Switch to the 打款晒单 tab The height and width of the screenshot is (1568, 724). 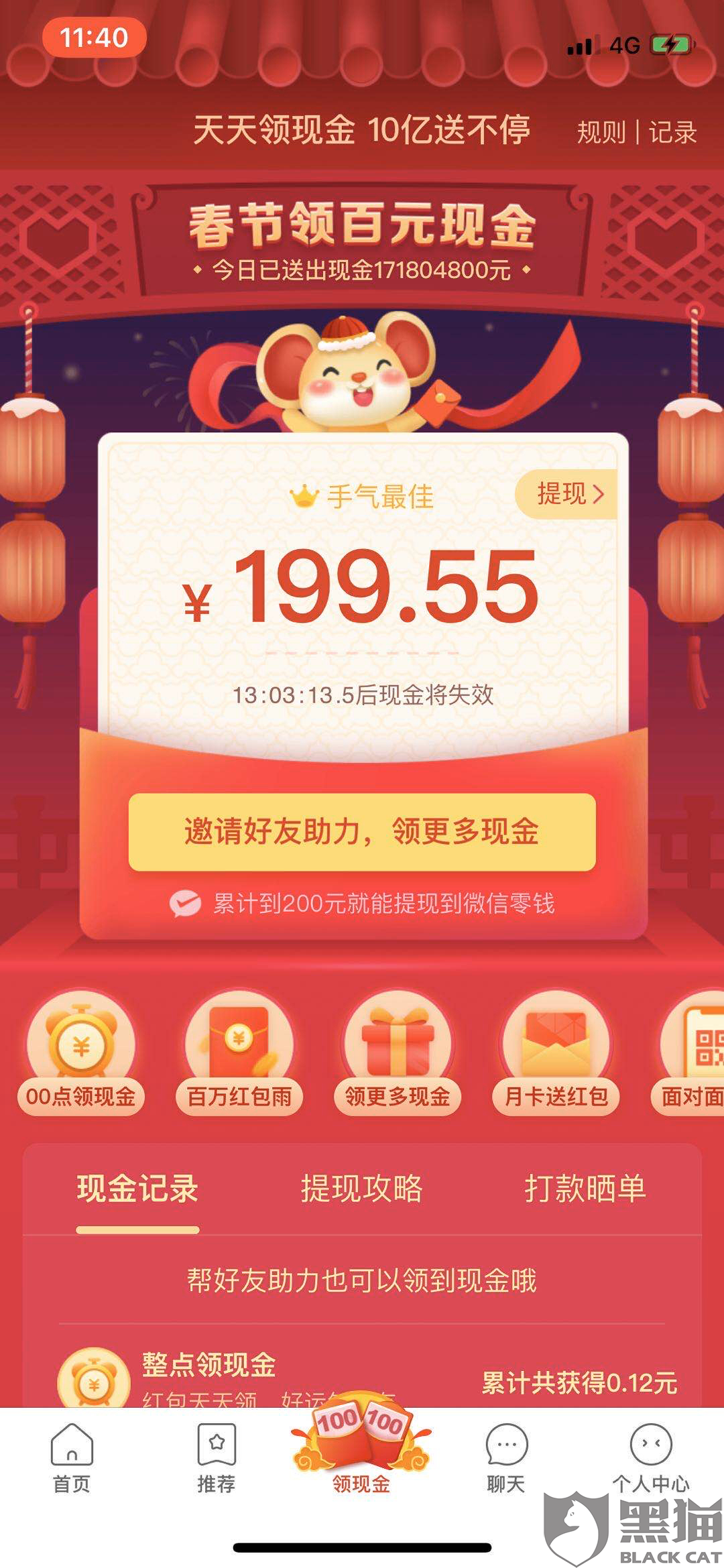[585, 1189]
